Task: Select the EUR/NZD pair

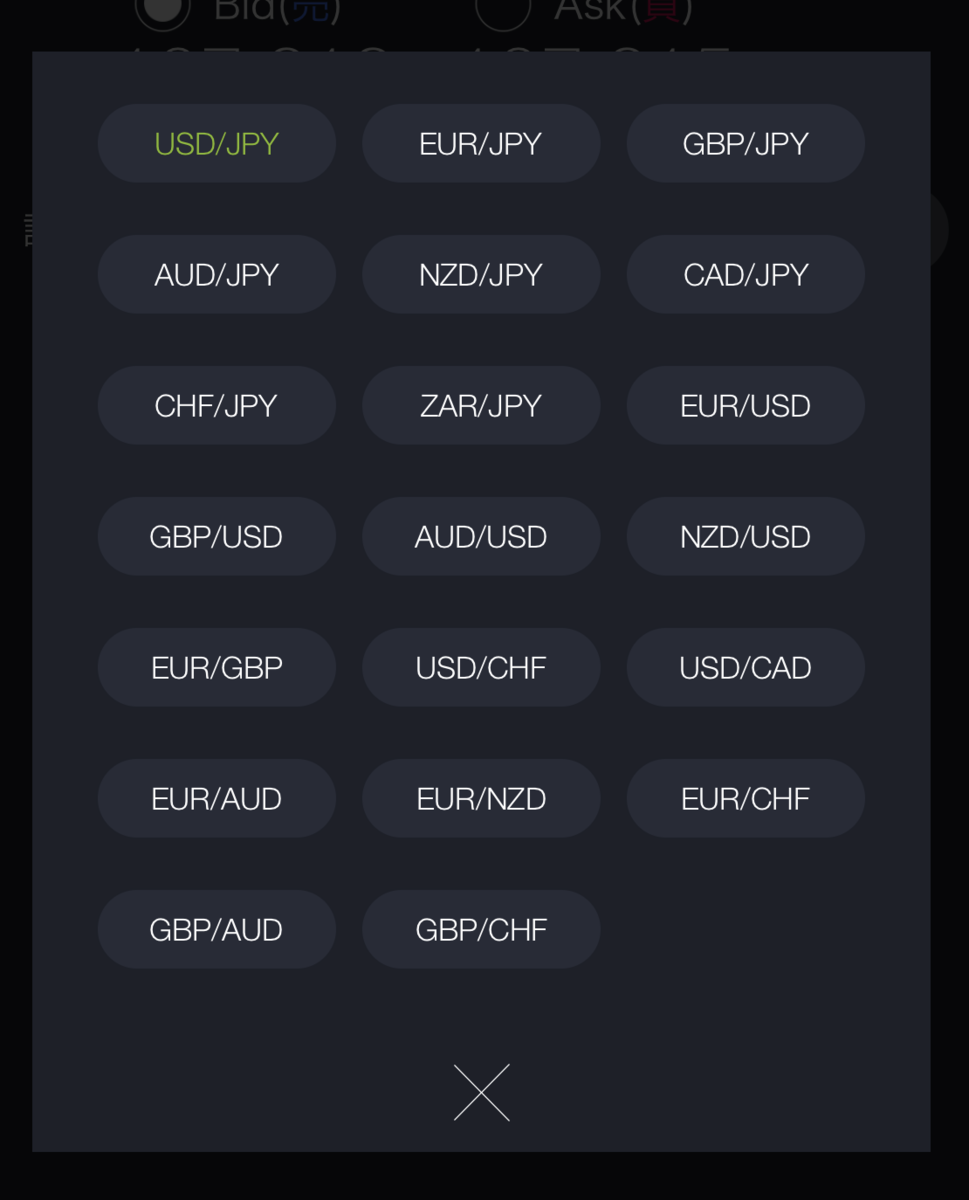Action: pyautogui.click(x=481, y=799)
